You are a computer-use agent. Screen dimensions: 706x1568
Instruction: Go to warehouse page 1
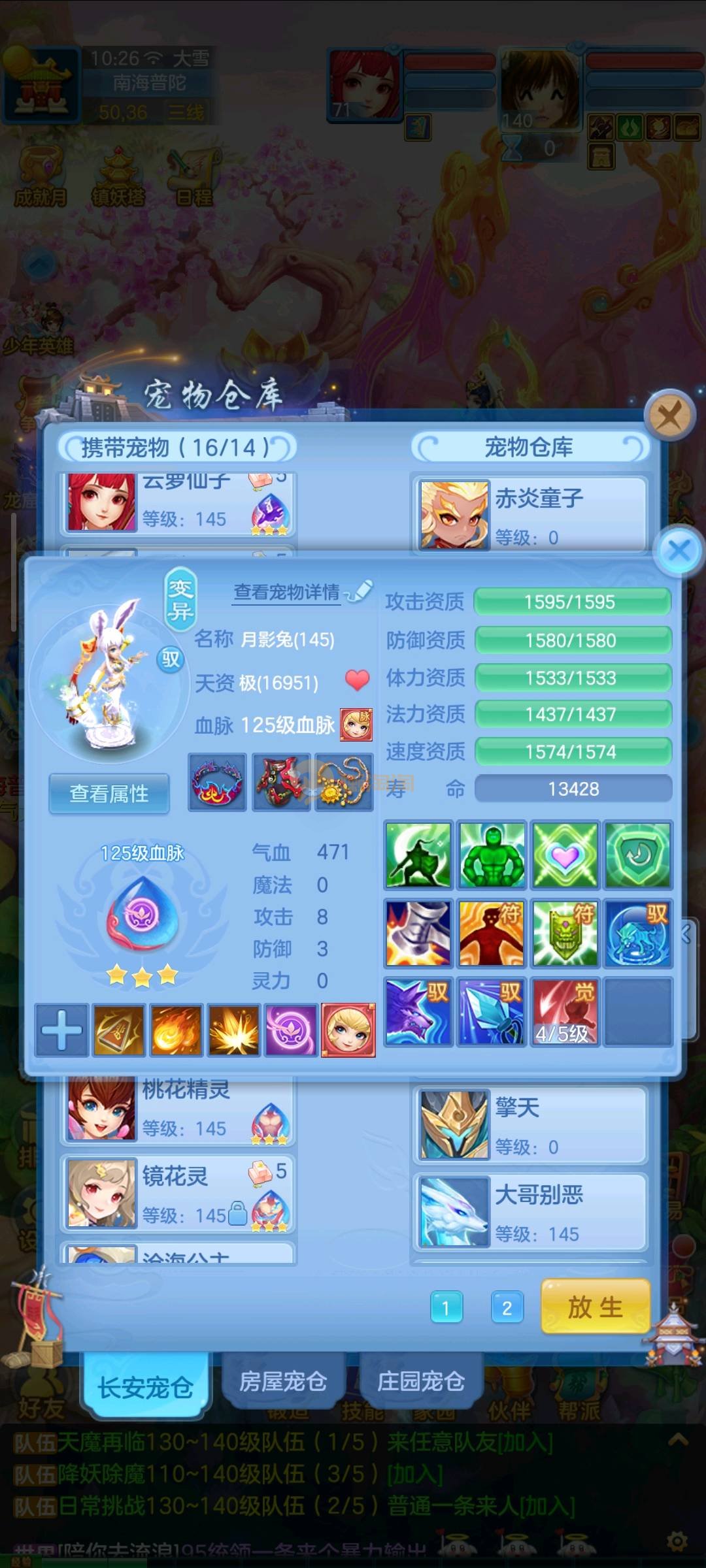pyautogui.click(x=446, y=1307)
